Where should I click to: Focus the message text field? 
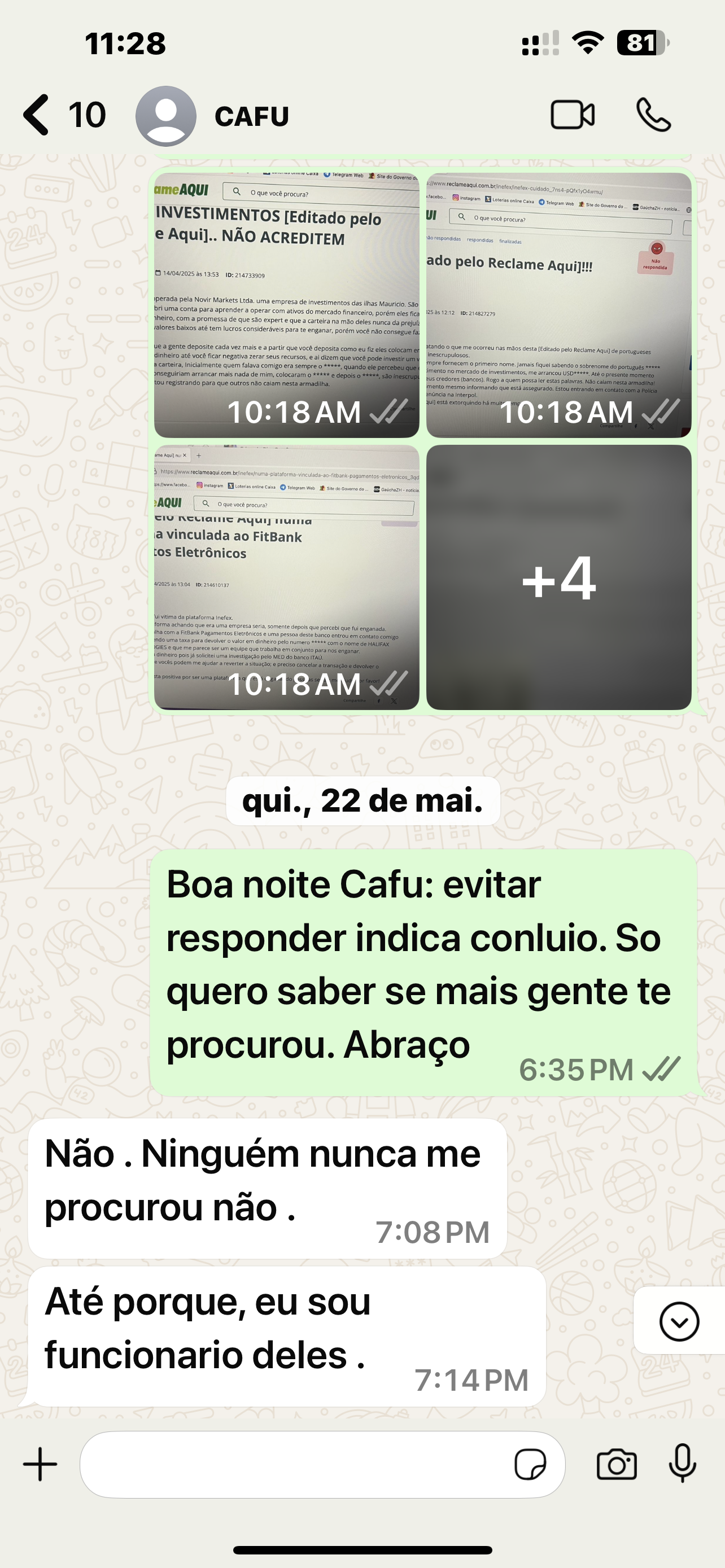[x=292, y=1464]
